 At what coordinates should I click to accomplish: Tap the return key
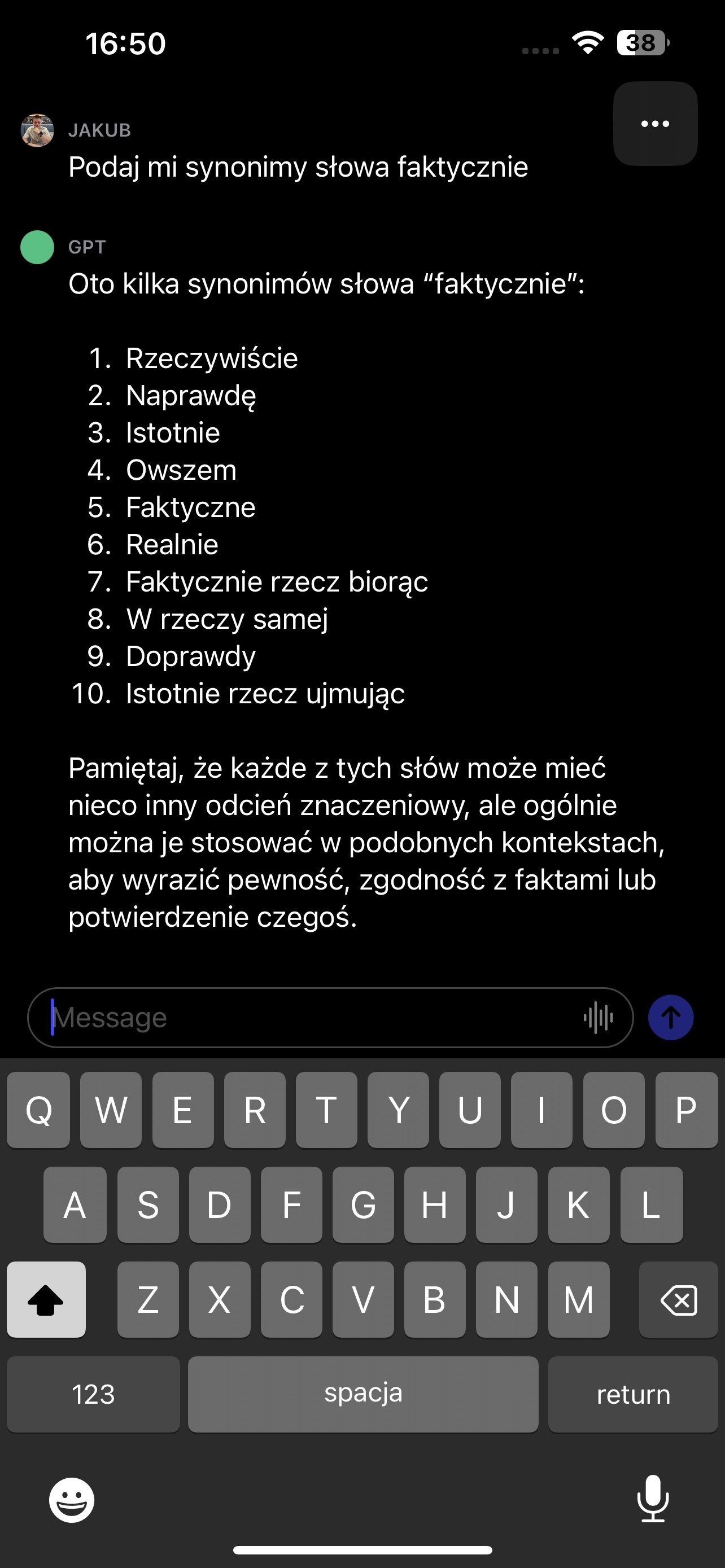(x=633, y=1394)
